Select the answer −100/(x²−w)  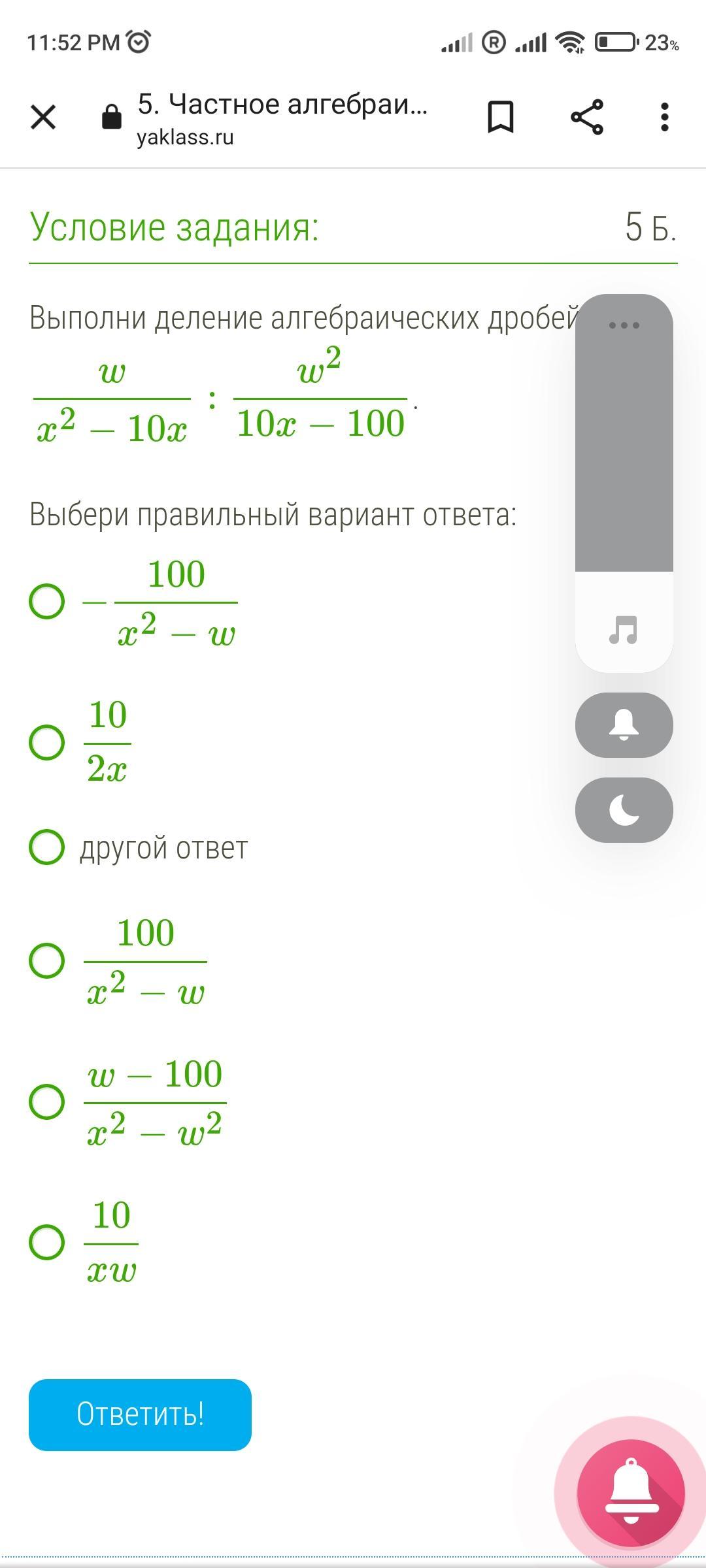click(x=47, y=601)
